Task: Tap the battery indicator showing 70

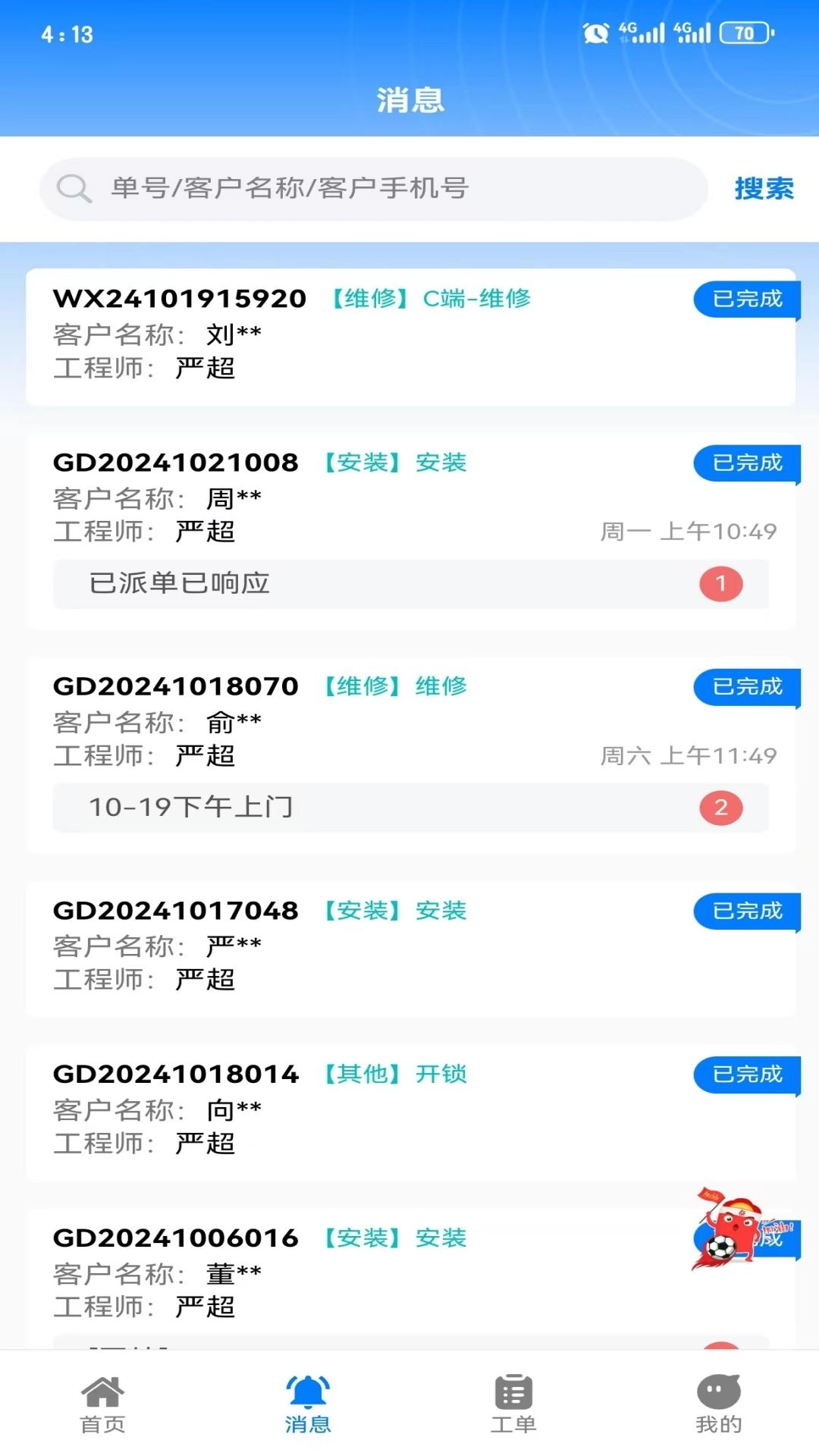Action: tap(739, 33)
